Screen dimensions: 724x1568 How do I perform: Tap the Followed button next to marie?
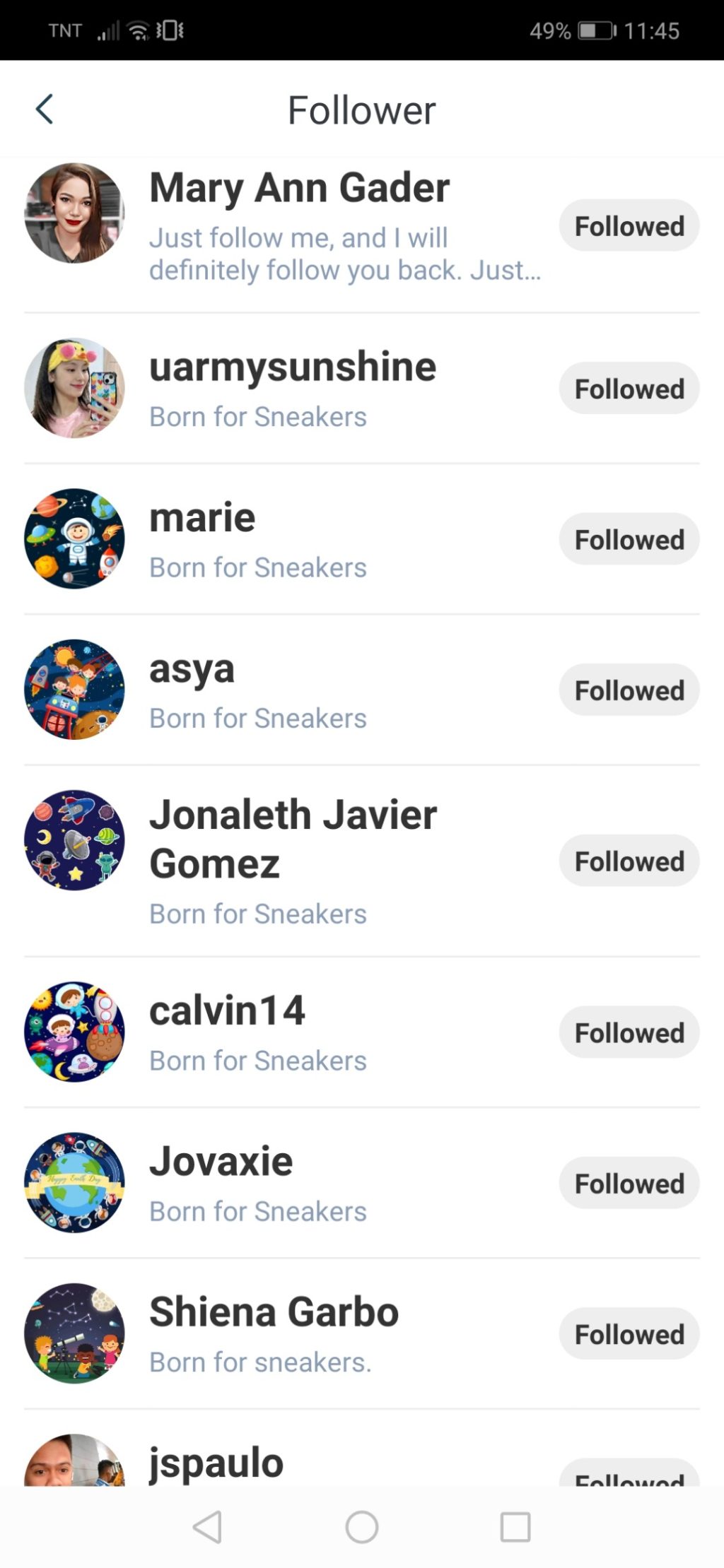pos(629,539)
